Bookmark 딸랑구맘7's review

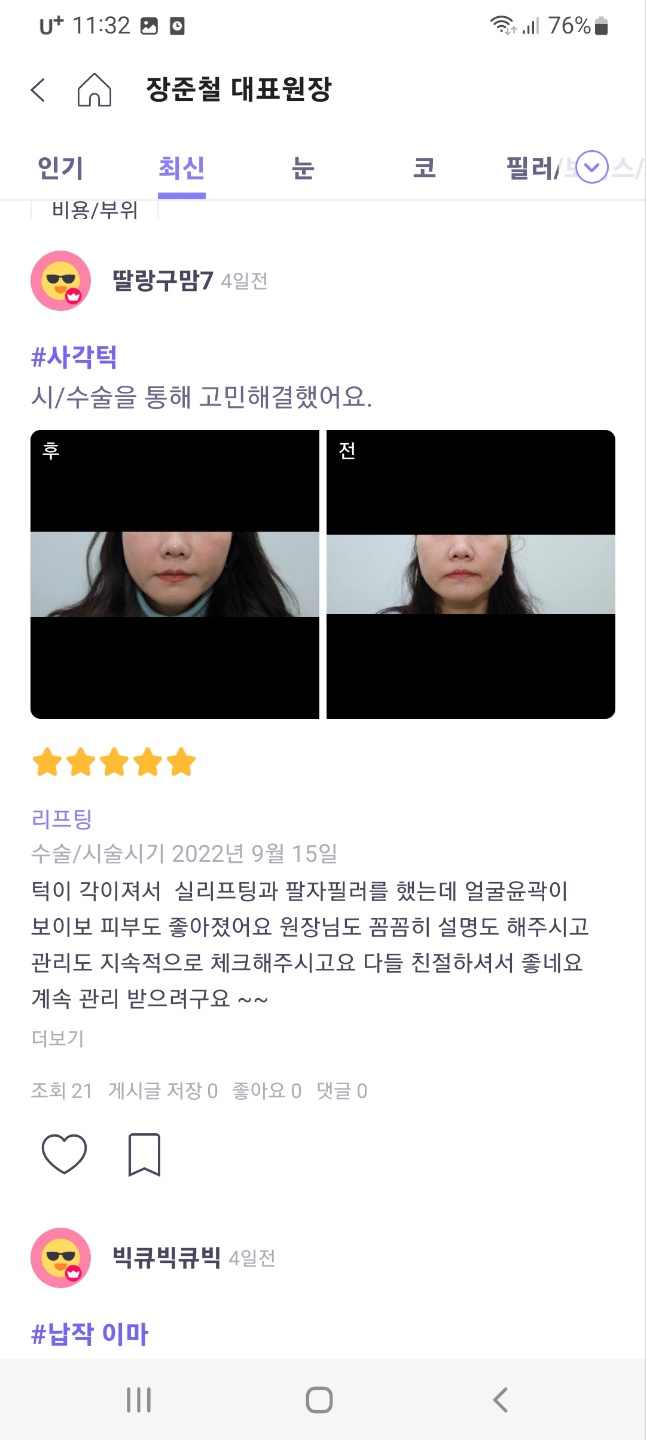145,1155
